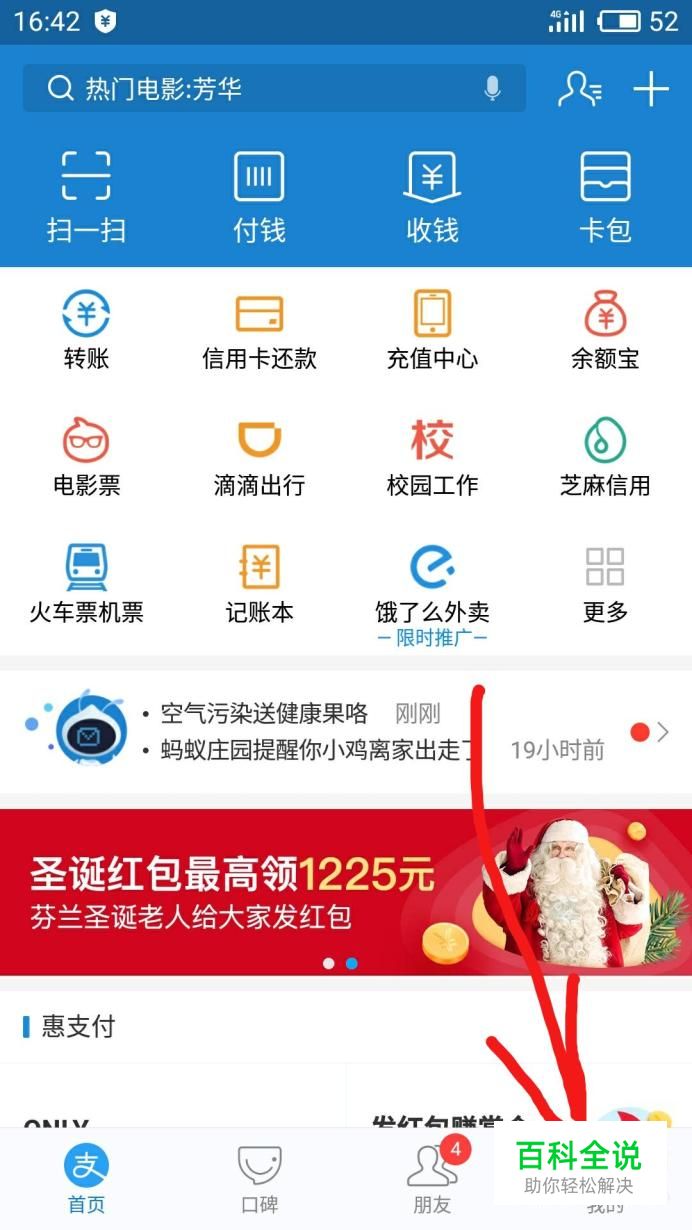
Task: Tap the voice search microphone
Action: tap(492, 89)
